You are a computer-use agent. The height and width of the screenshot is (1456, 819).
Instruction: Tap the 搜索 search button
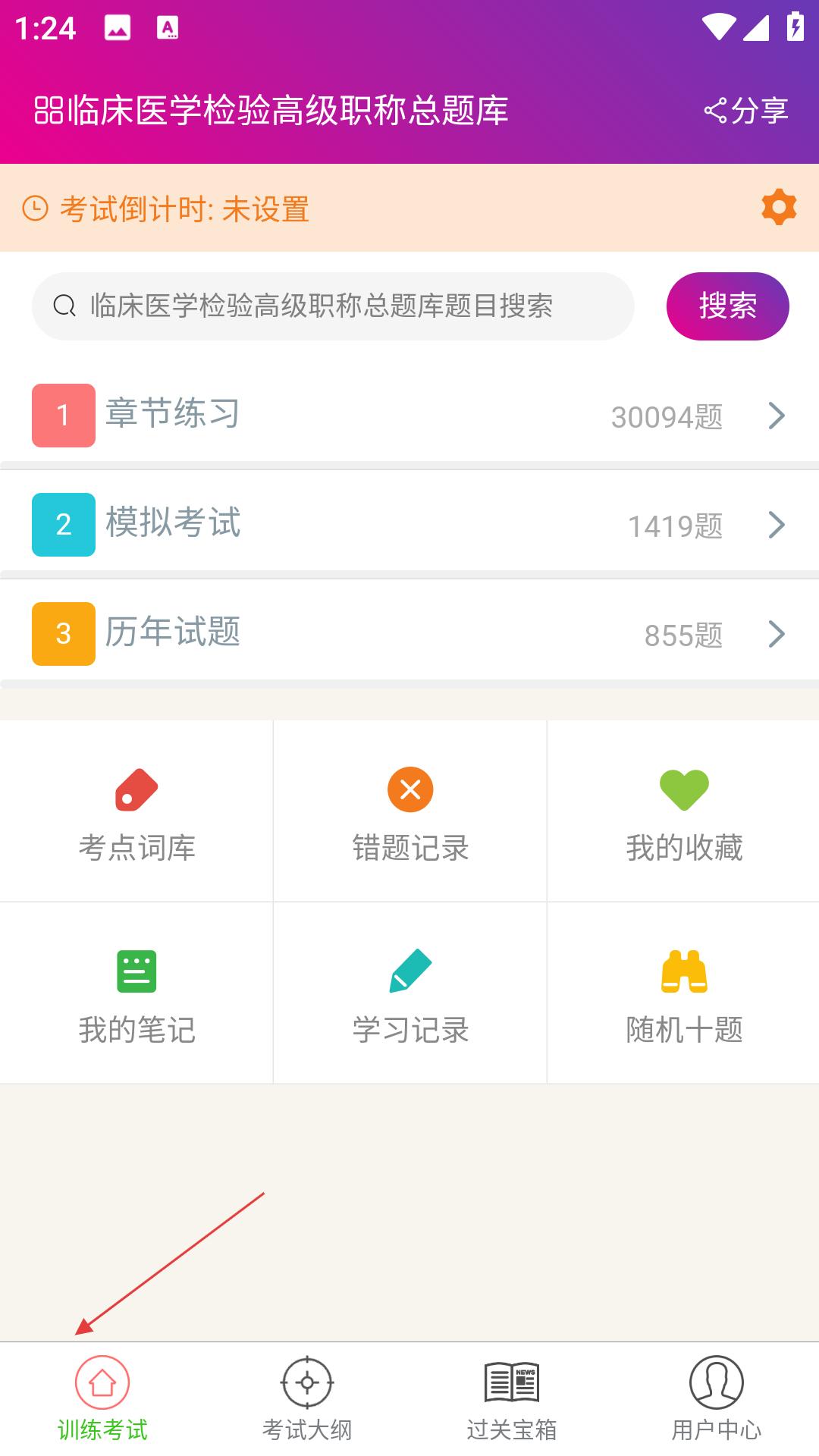click(727, 306)
